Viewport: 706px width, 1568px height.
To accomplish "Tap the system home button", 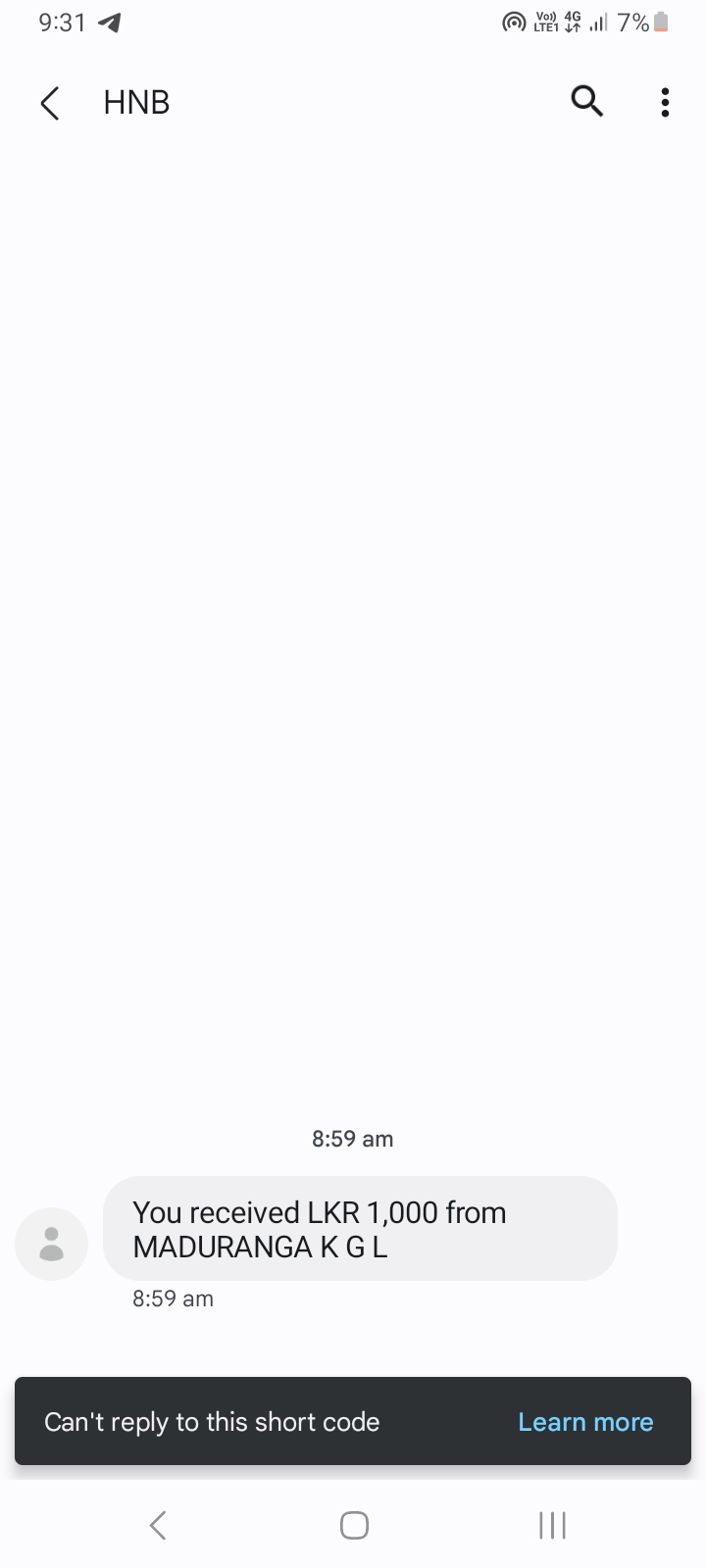I will click(x=354, y=1525).
